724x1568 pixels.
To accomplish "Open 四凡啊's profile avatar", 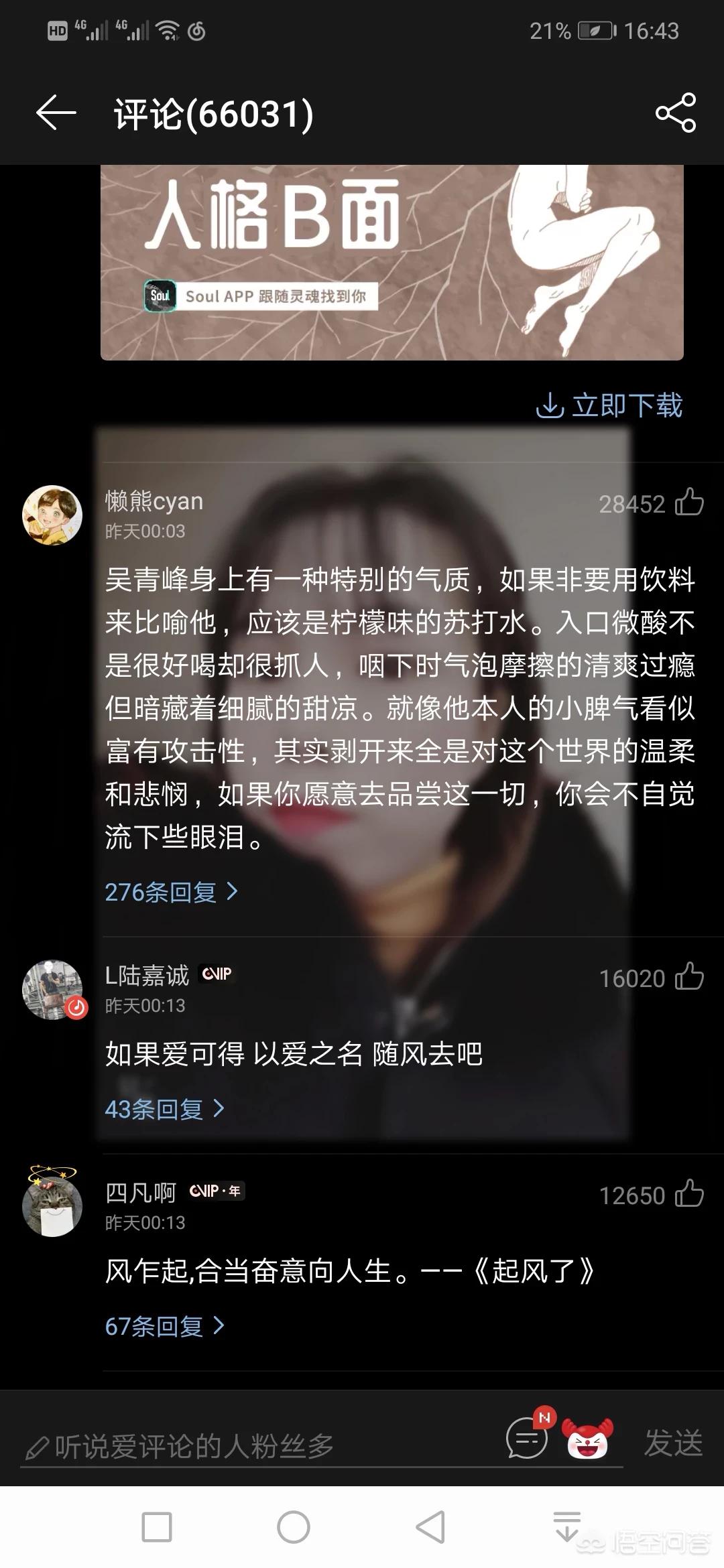I will pyautogui.click(x=52, y=1206).
